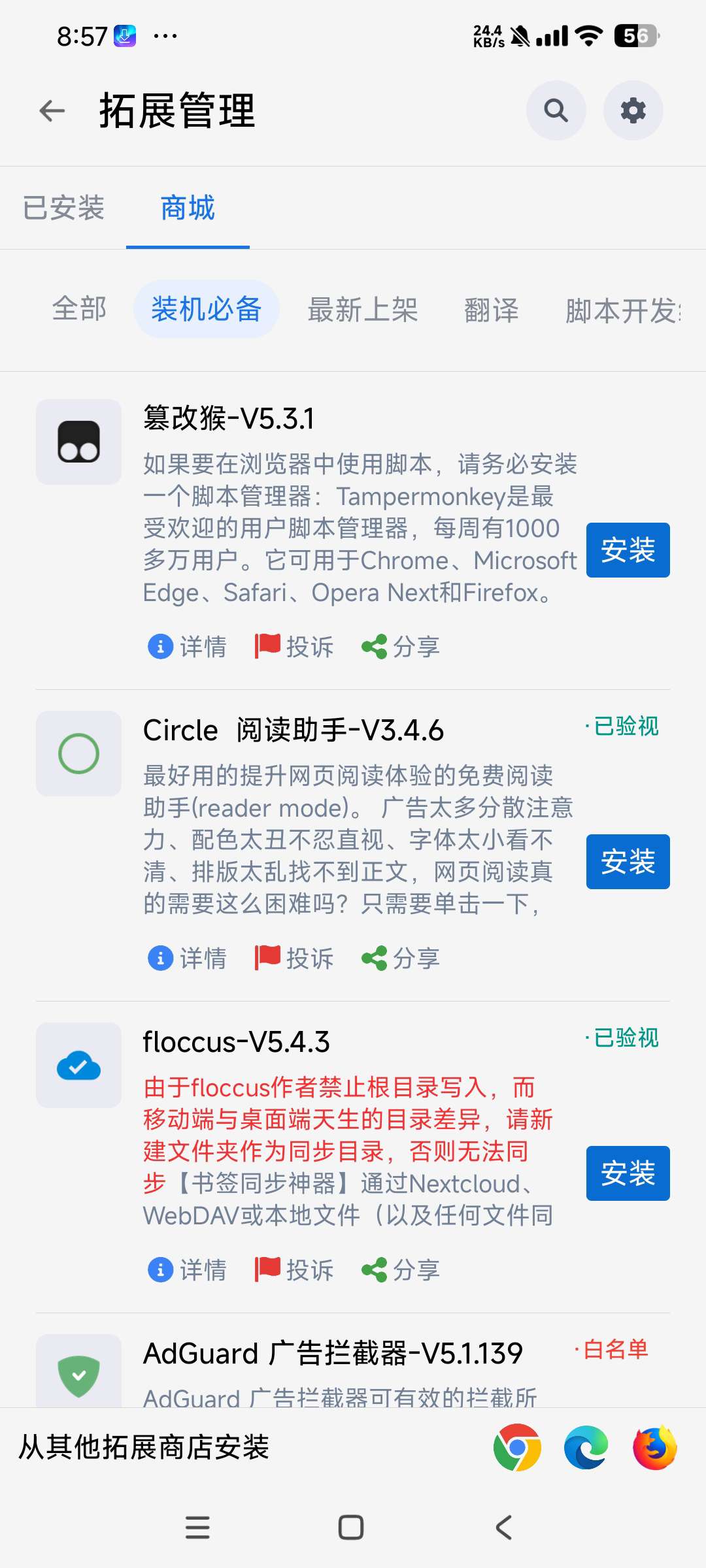Screen dimensions: 706x1568
Task: Select the 翻译 category chip
Action: [x=491, y=309]
